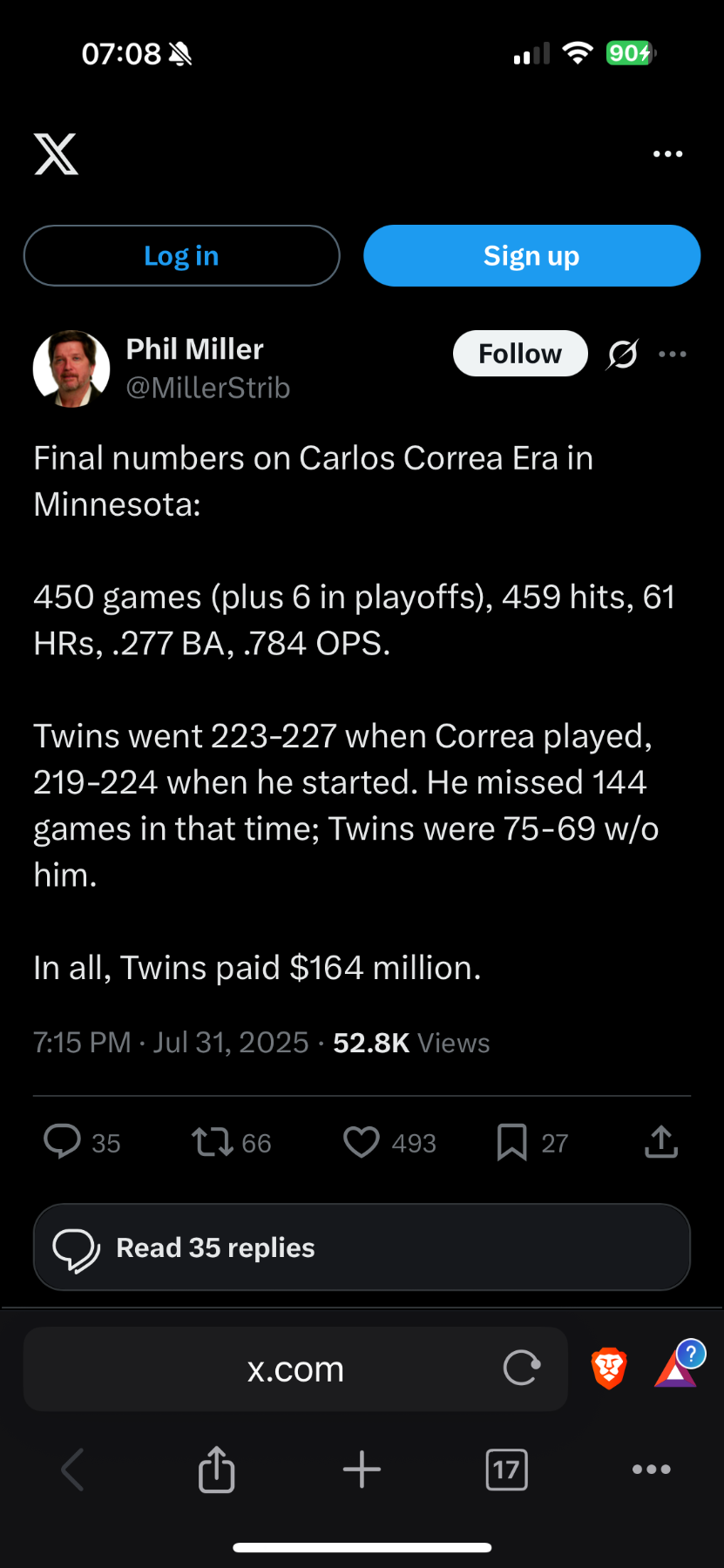Open a new browser tab
Viewport: 724px width, 1568px height.
362,1470
